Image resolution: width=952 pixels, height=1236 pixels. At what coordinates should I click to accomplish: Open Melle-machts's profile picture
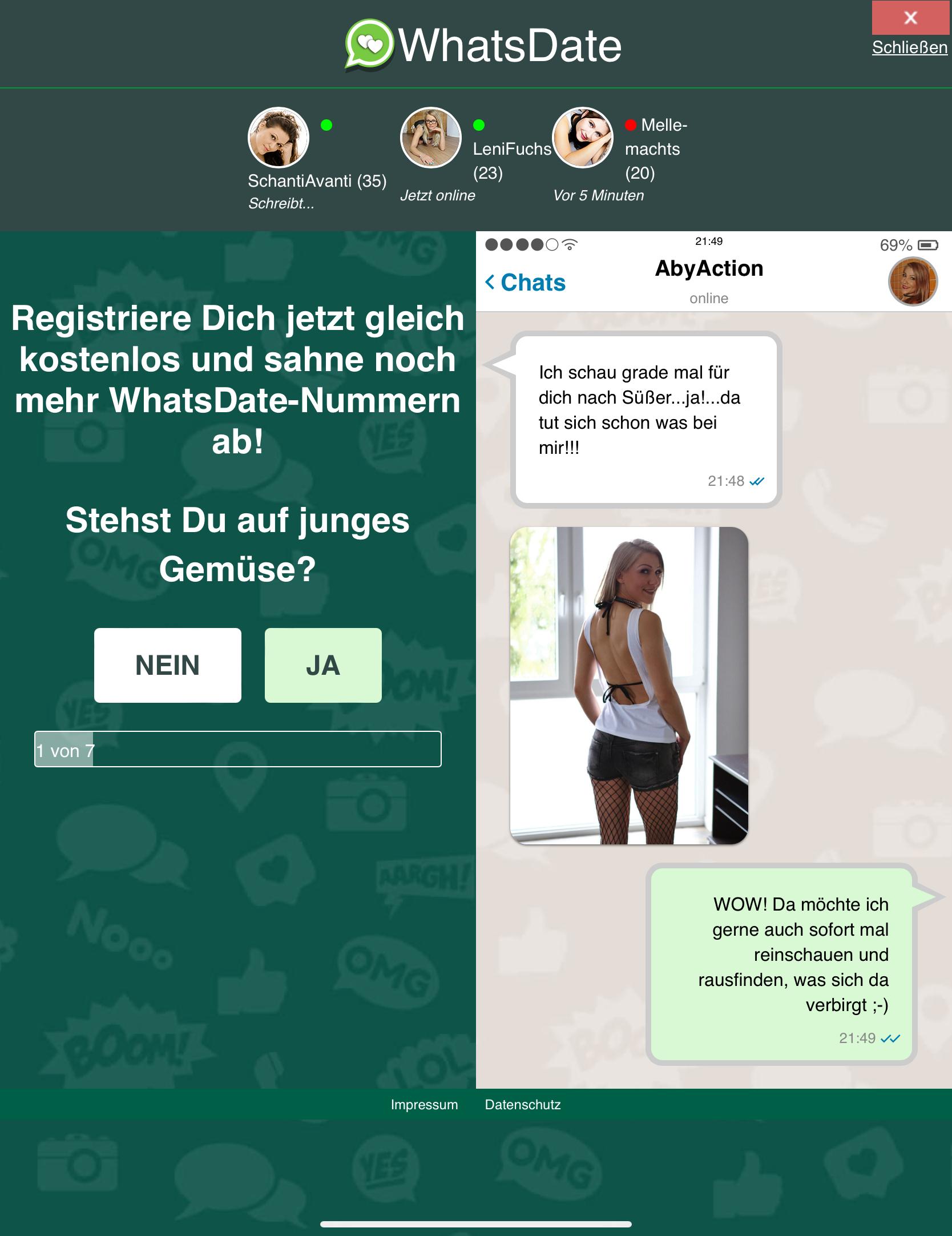click(583, 138)
